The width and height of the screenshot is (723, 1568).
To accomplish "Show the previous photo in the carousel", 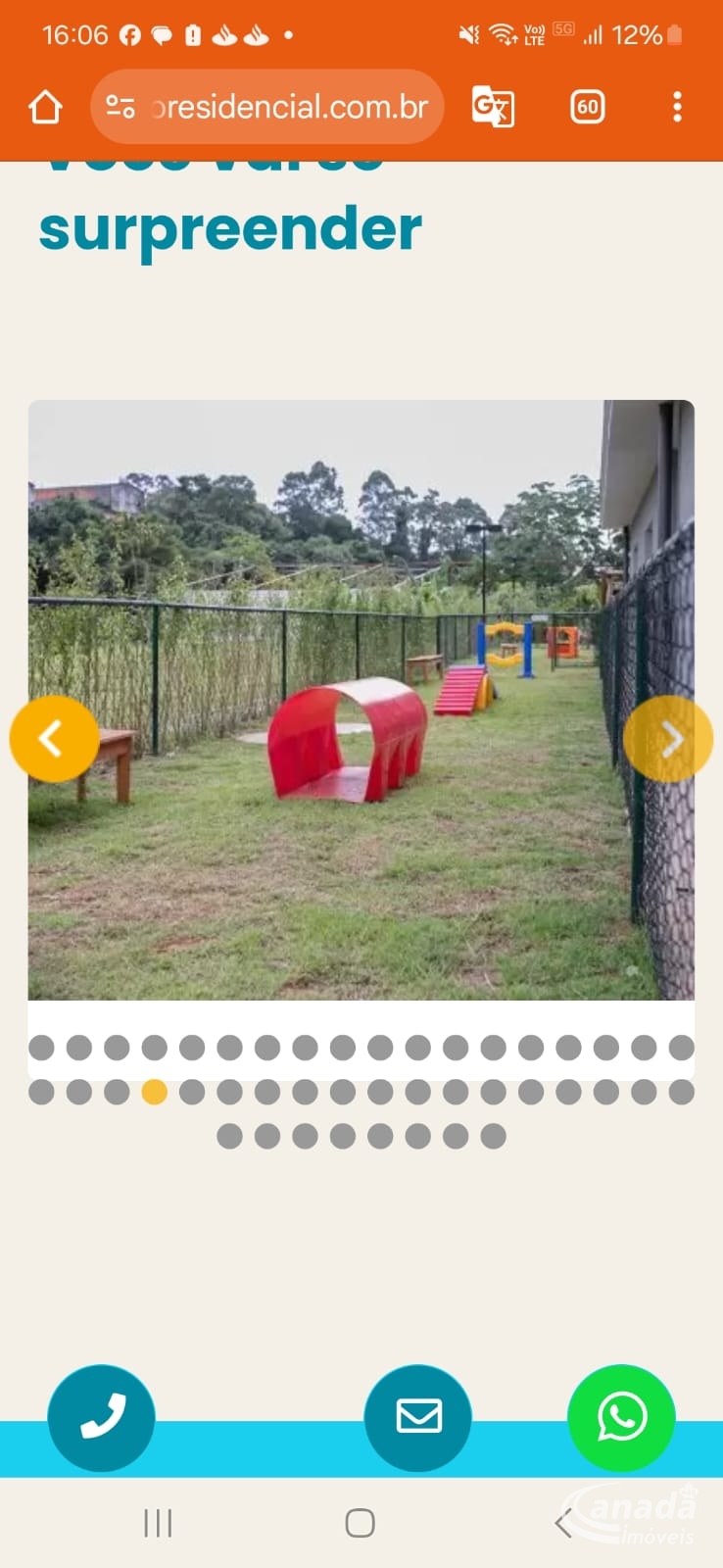I will pyautogui.click(x=54, y=739).
